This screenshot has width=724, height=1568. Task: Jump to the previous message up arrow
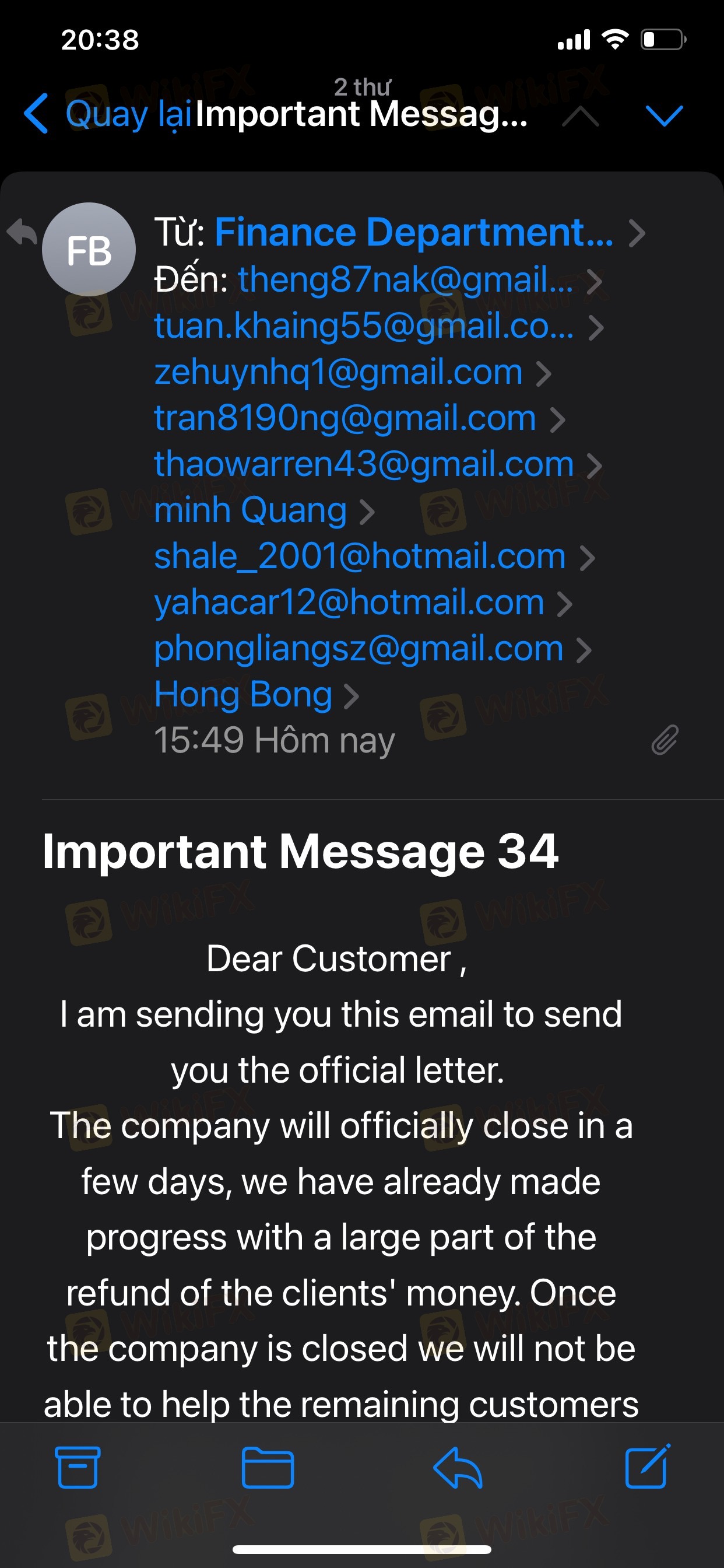tap(581, 115)
